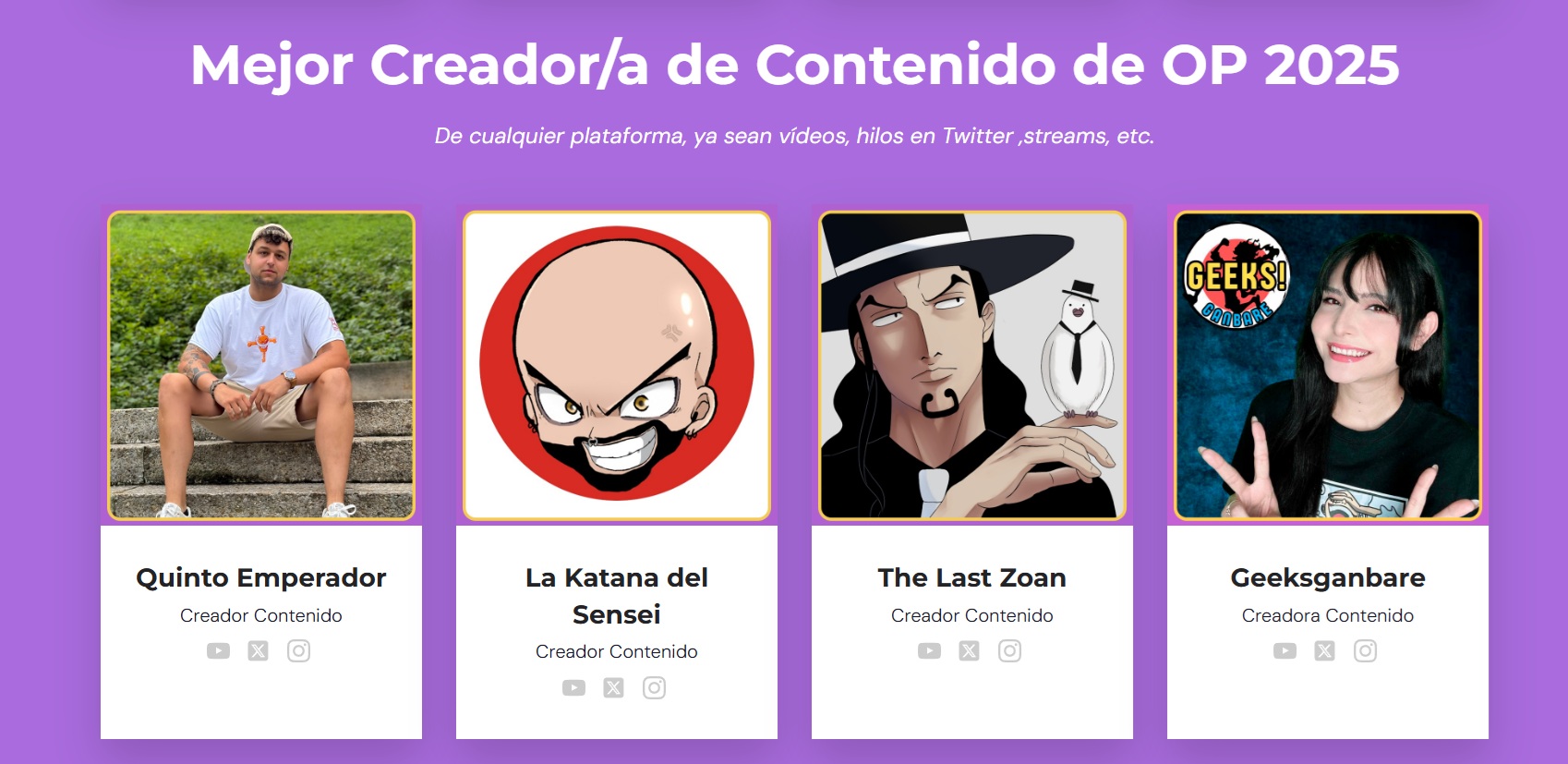
Task: Open The Last Zoan's YouTube channel
Action: click(x=929, y=651)
